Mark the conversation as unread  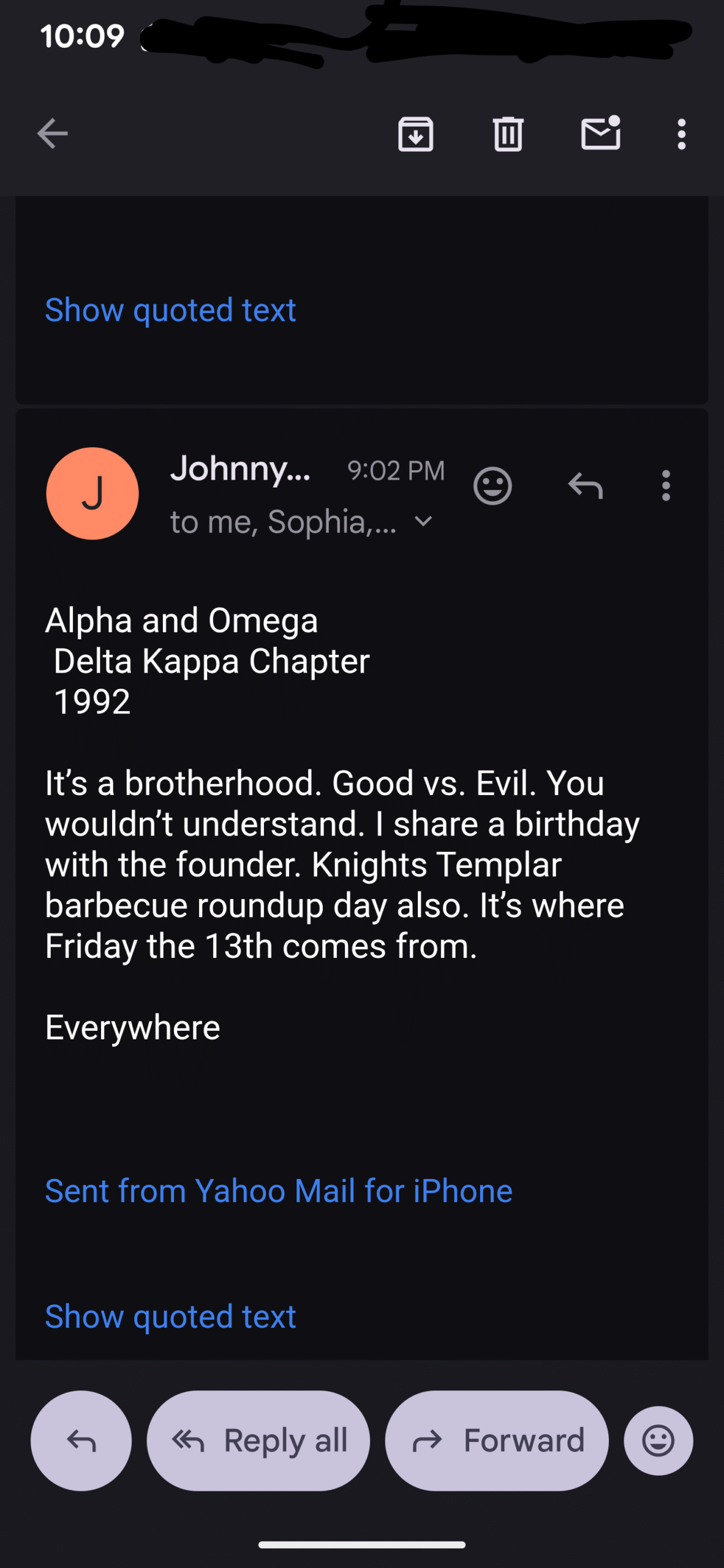[600, 134]
